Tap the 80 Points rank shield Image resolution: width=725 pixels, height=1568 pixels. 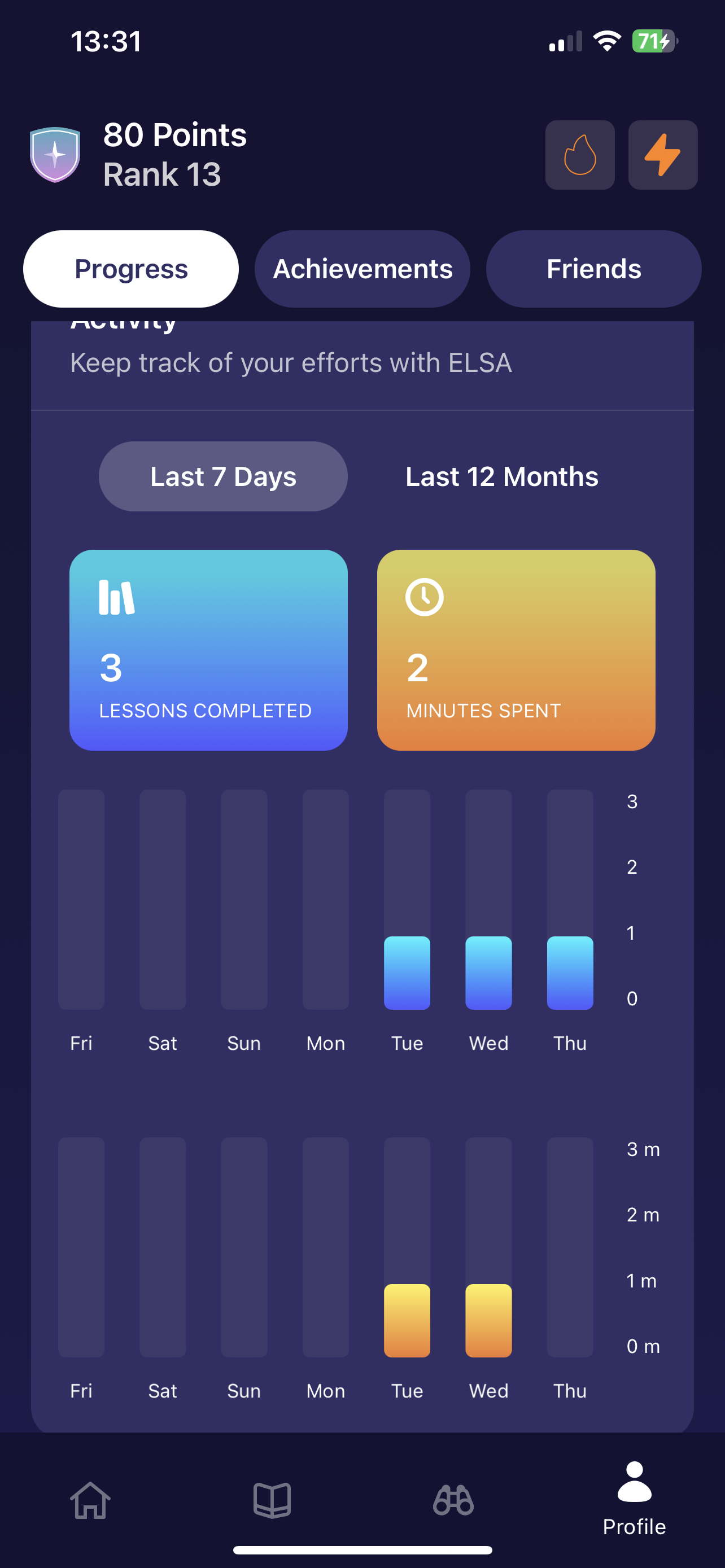coord(55,155)
